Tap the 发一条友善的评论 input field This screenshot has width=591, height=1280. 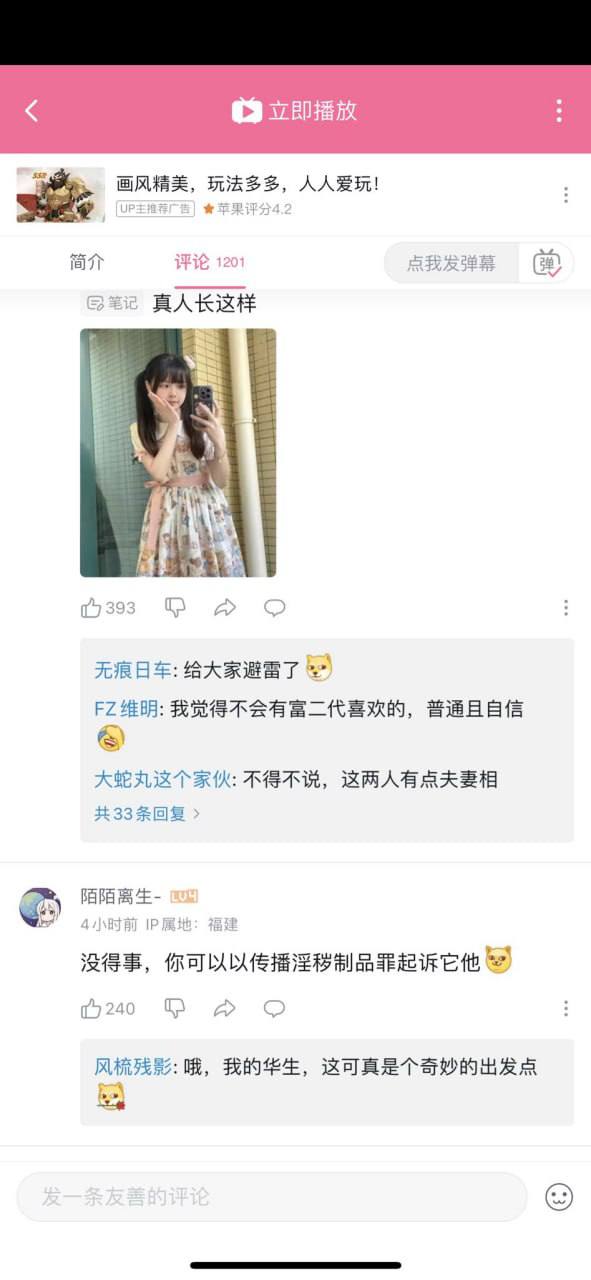272,1197
